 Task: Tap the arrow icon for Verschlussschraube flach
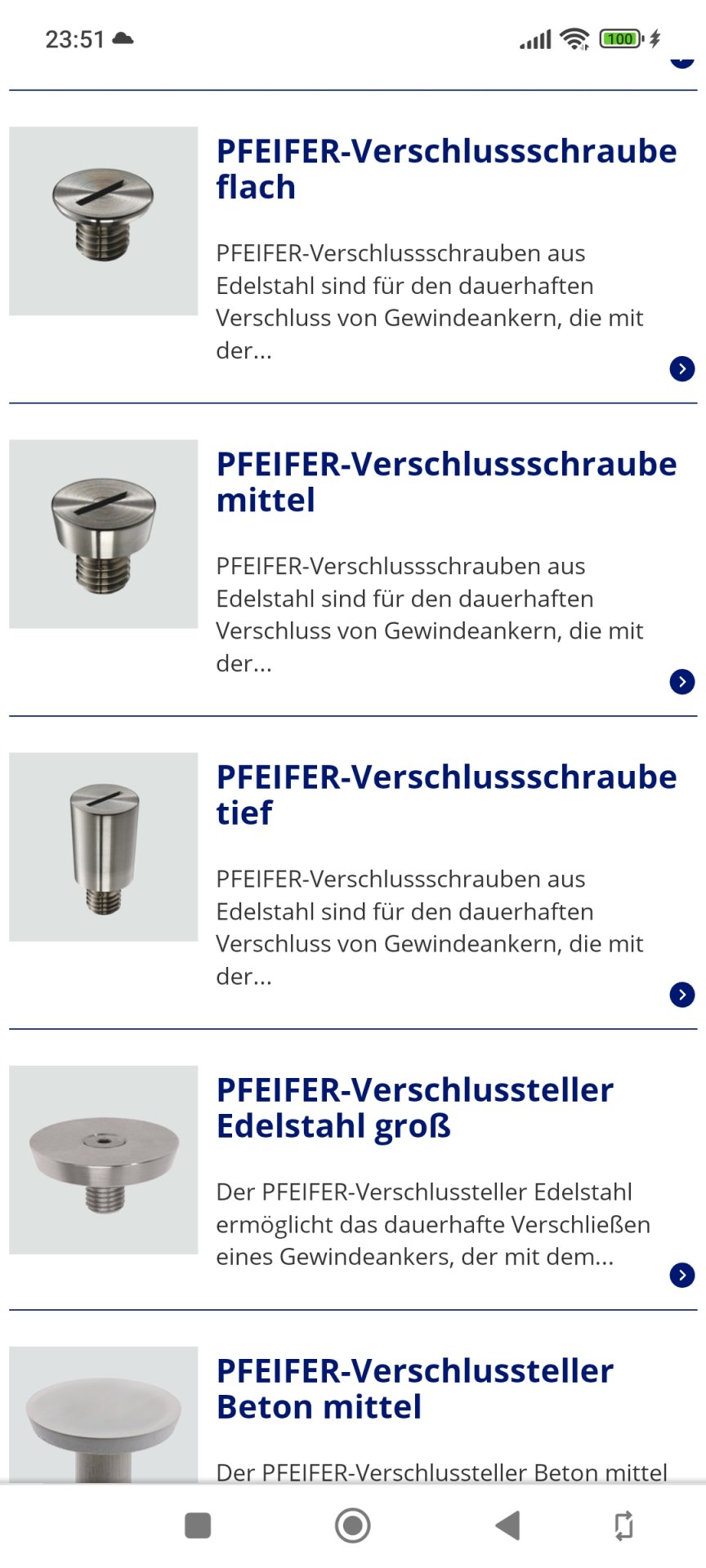(682, 369)
